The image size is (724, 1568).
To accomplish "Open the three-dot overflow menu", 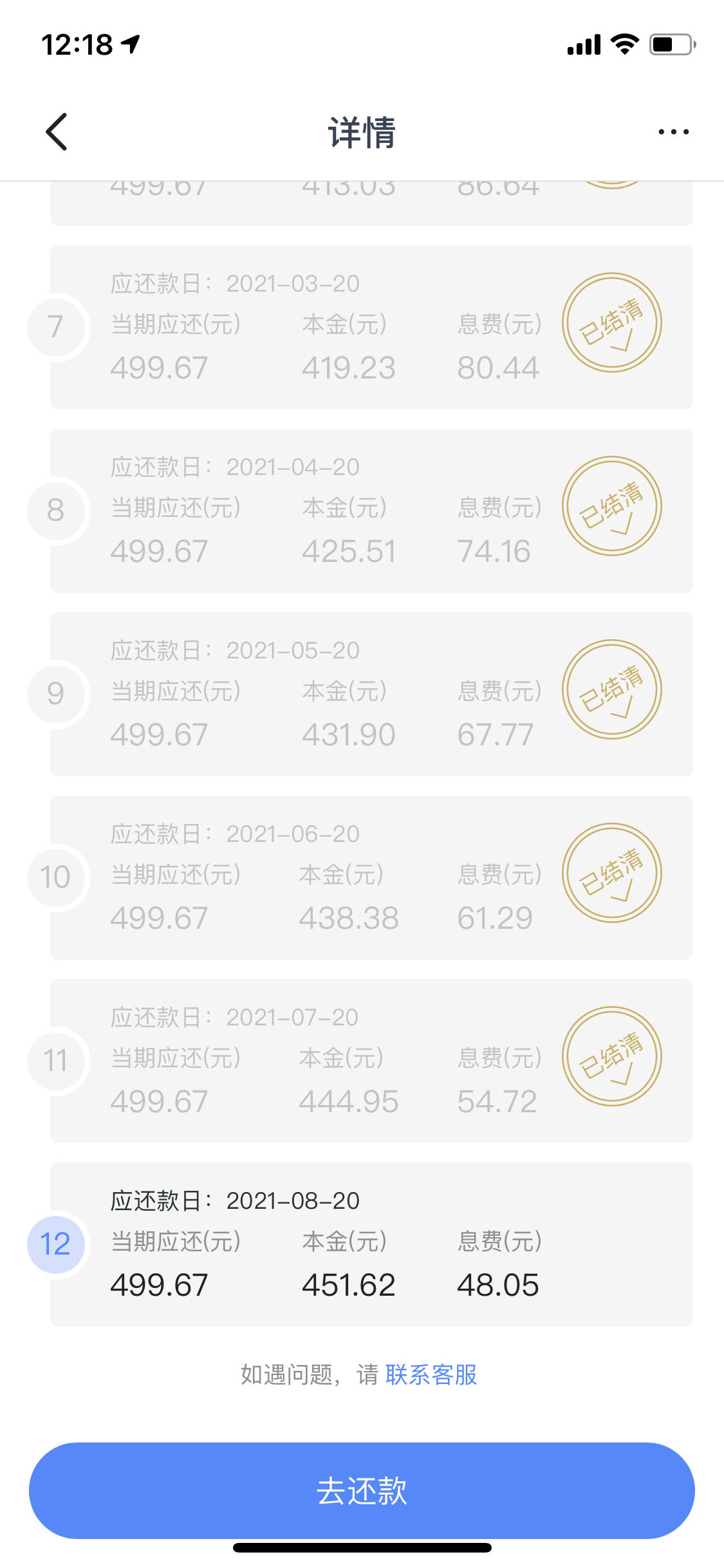I will pyautogui.click(x=673, y=132).
